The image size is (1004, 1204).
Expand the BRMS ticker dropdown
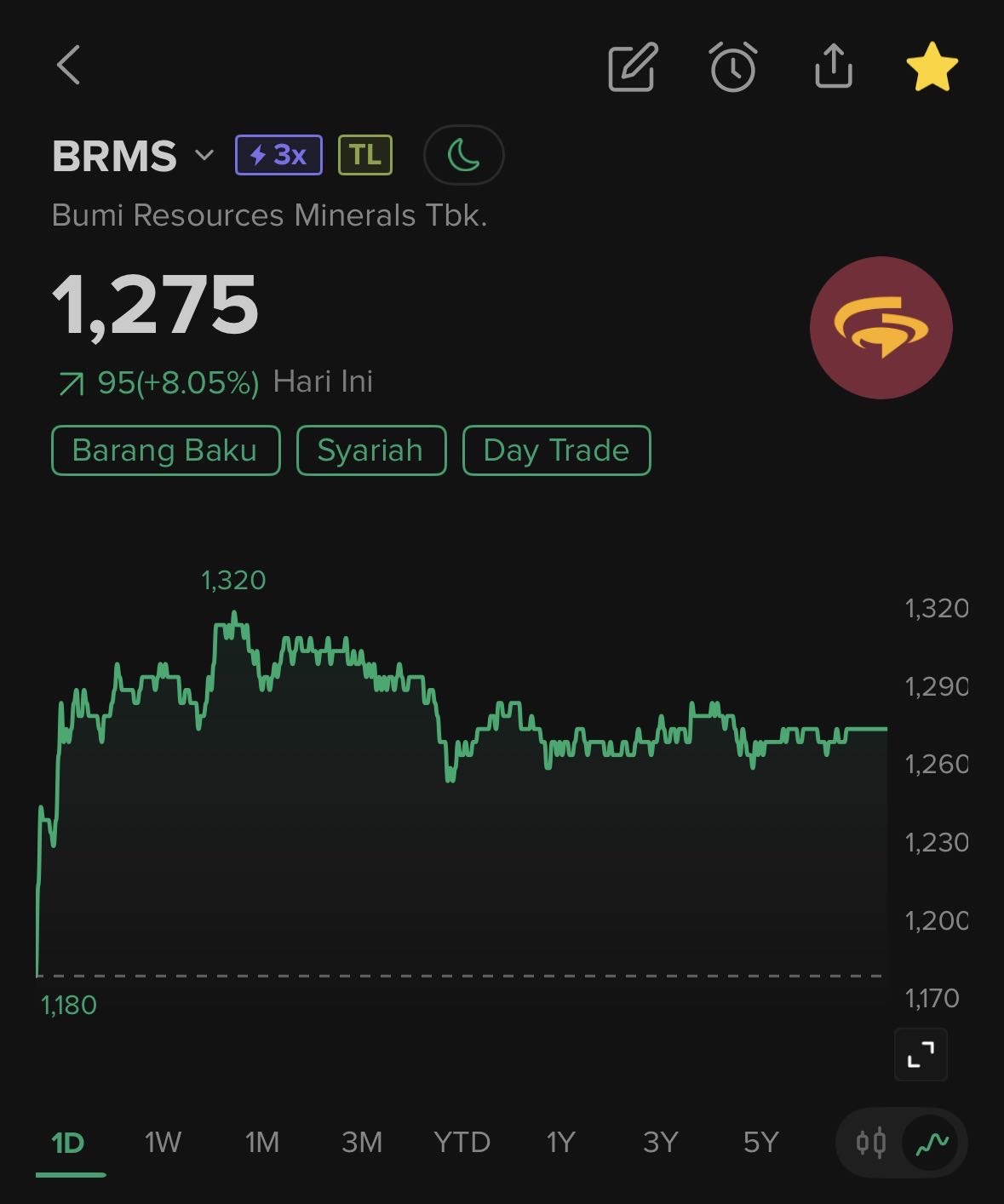204,156
